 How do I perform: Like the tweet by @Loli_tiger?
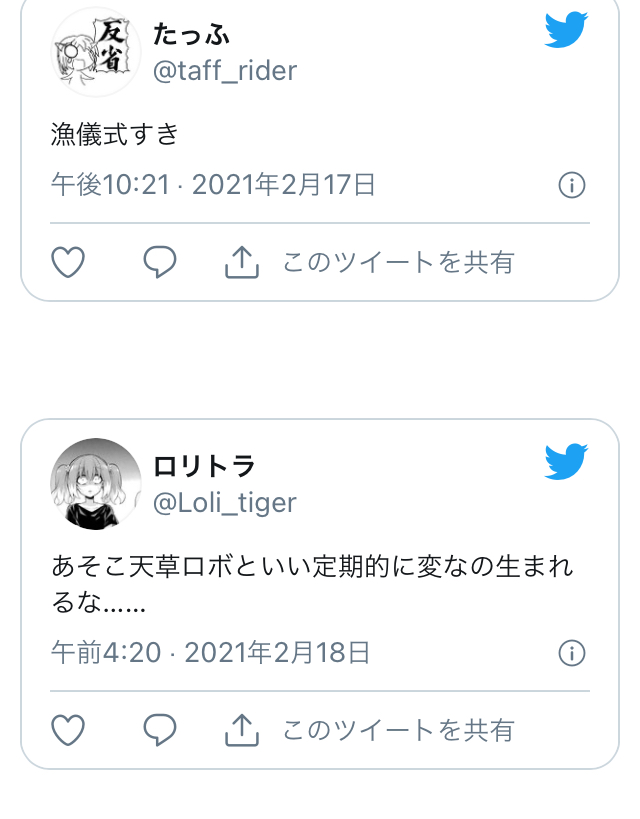coord(68,731)
